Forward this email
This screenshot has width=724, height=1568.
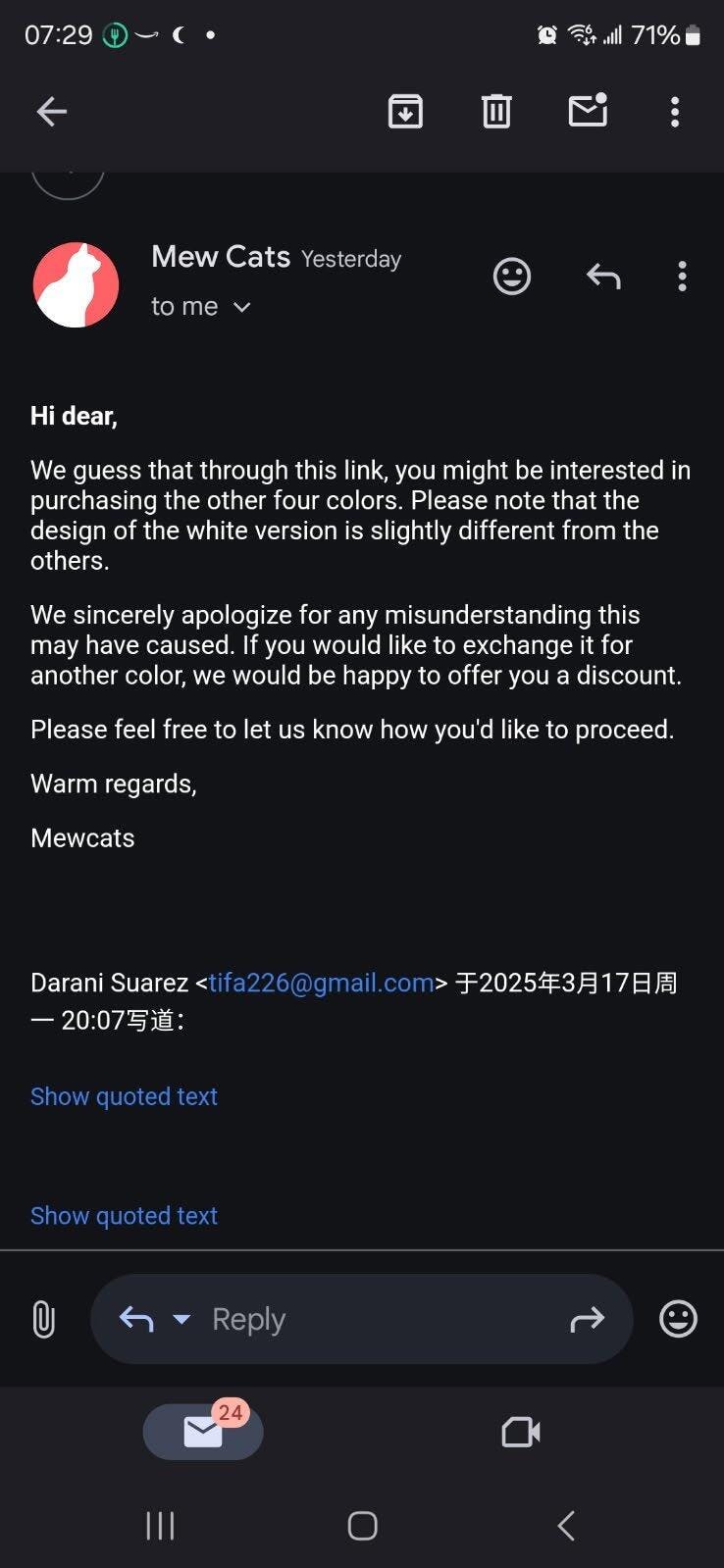pyautogui.click(x=587, y=1320)
